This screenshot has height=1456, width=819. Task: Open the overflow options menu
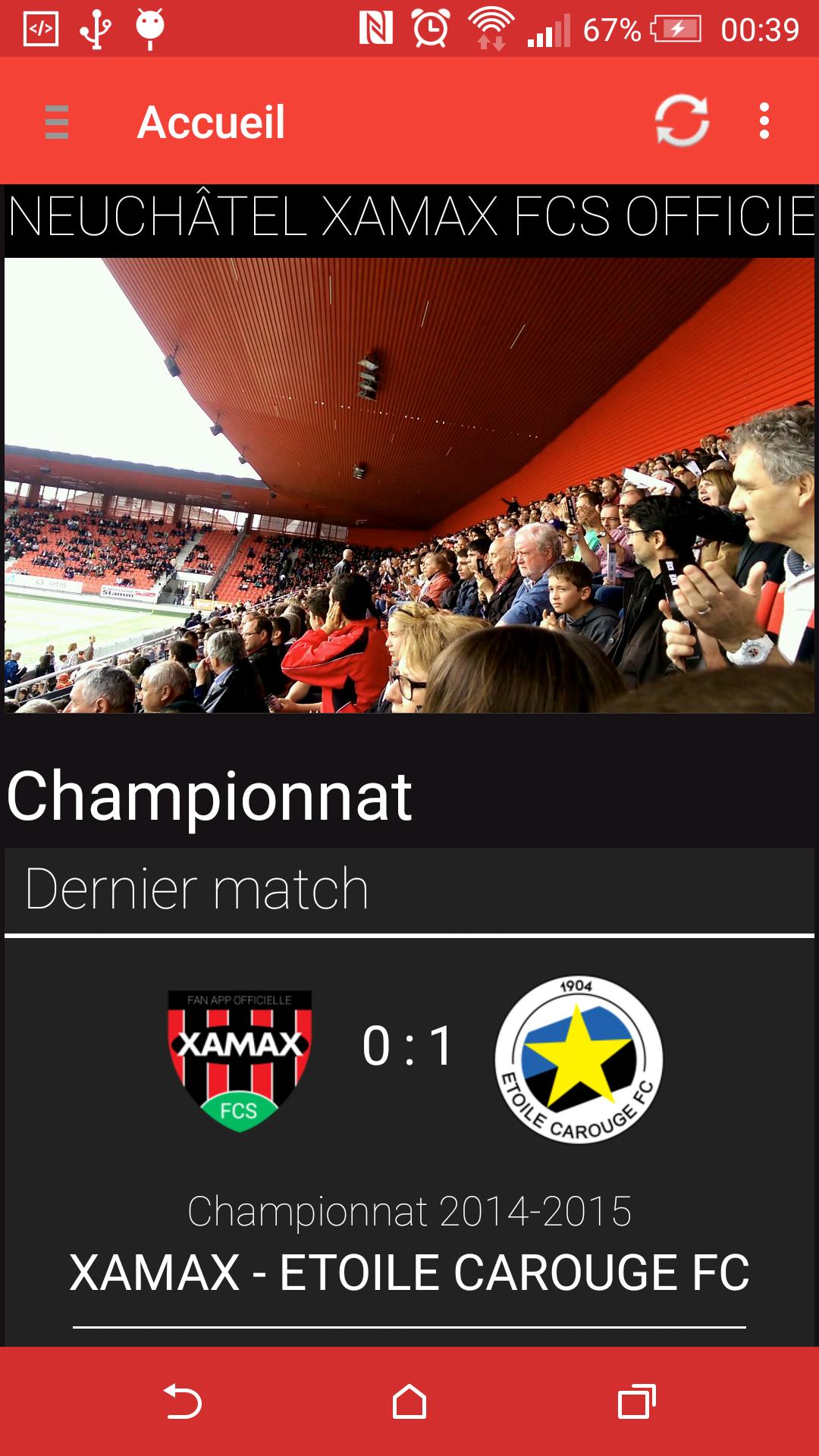pos(764,121)
